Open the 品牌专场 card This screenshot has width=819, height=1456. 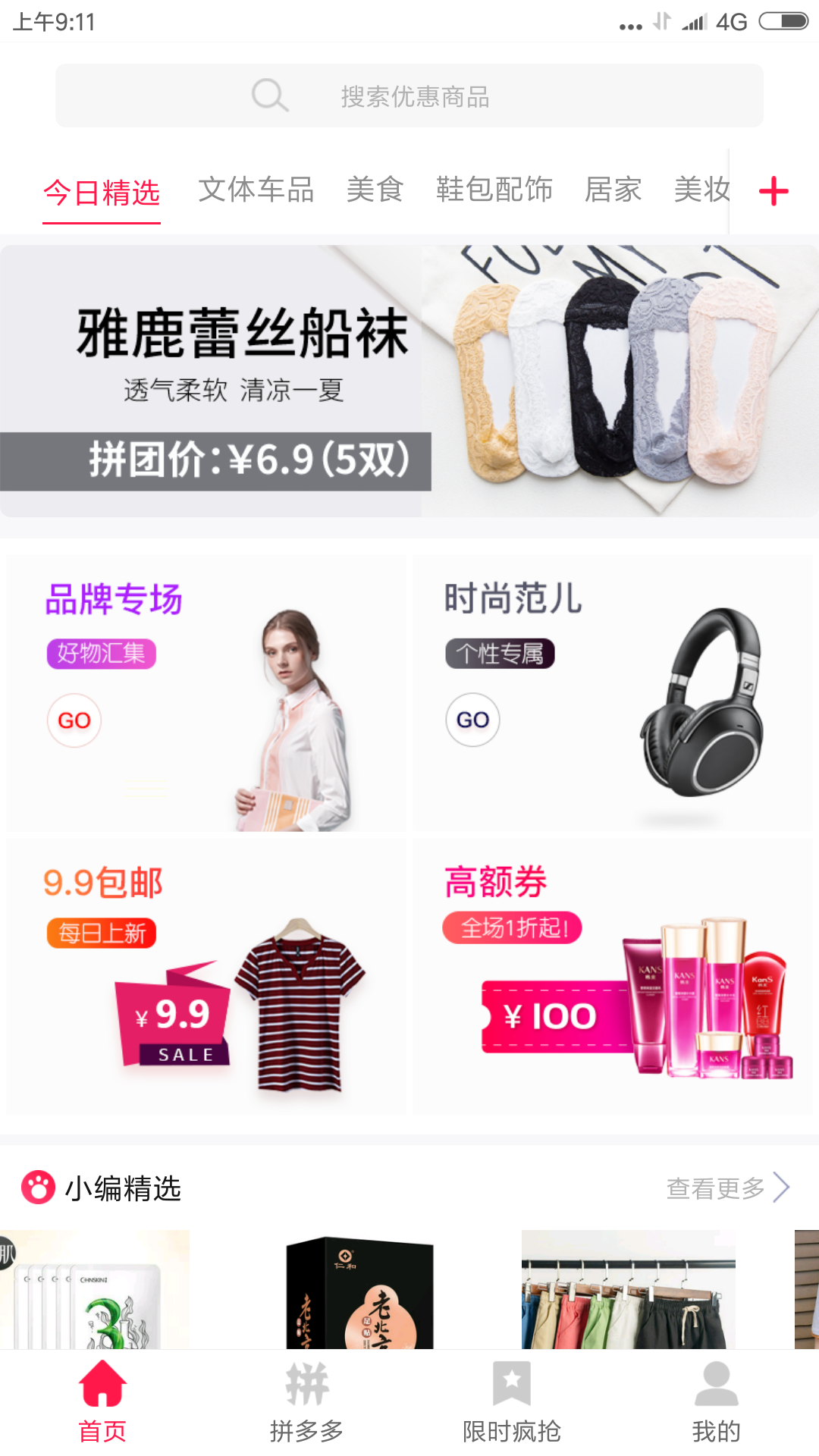[206, 693]
